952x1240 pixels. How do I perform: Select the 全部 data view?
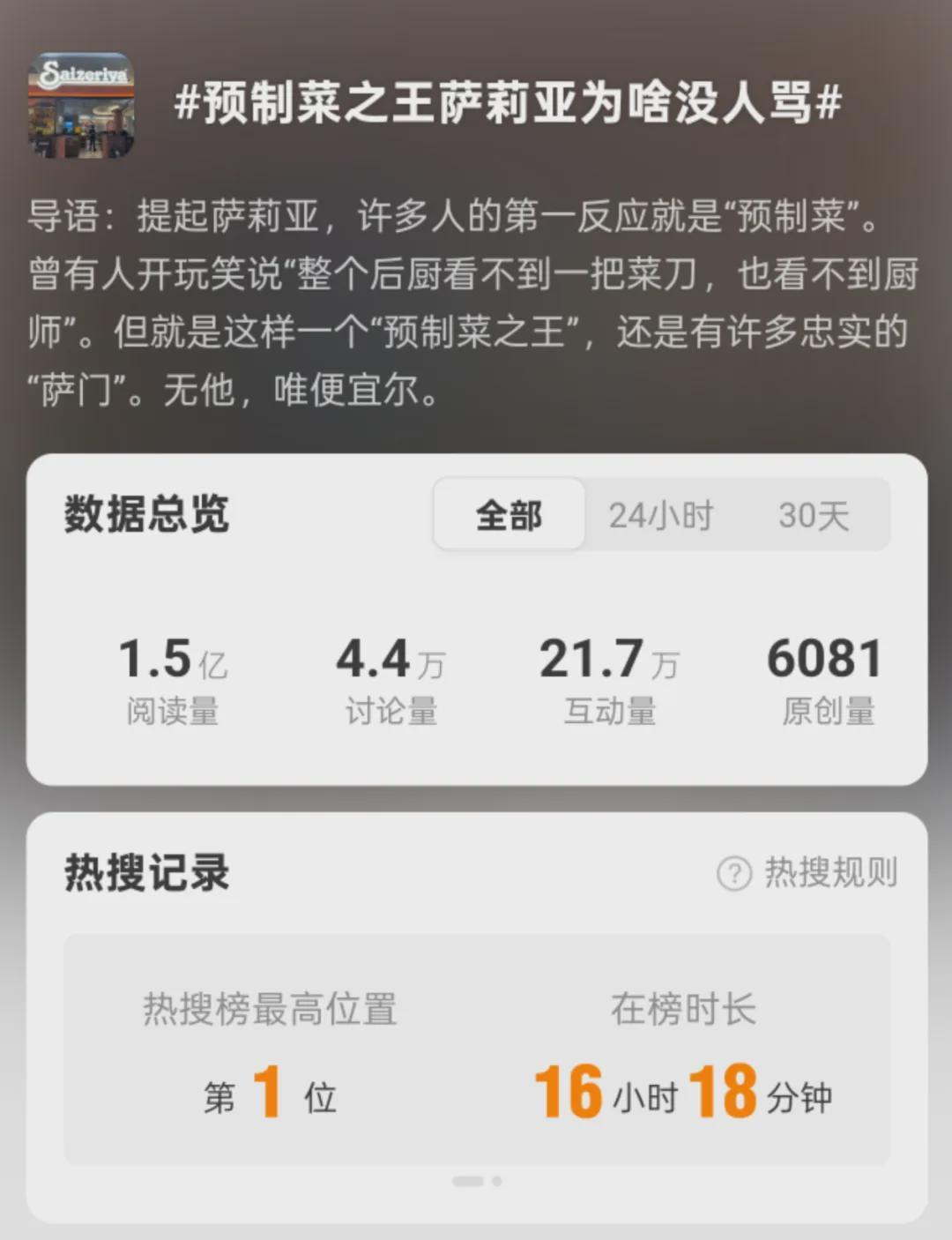509,515
